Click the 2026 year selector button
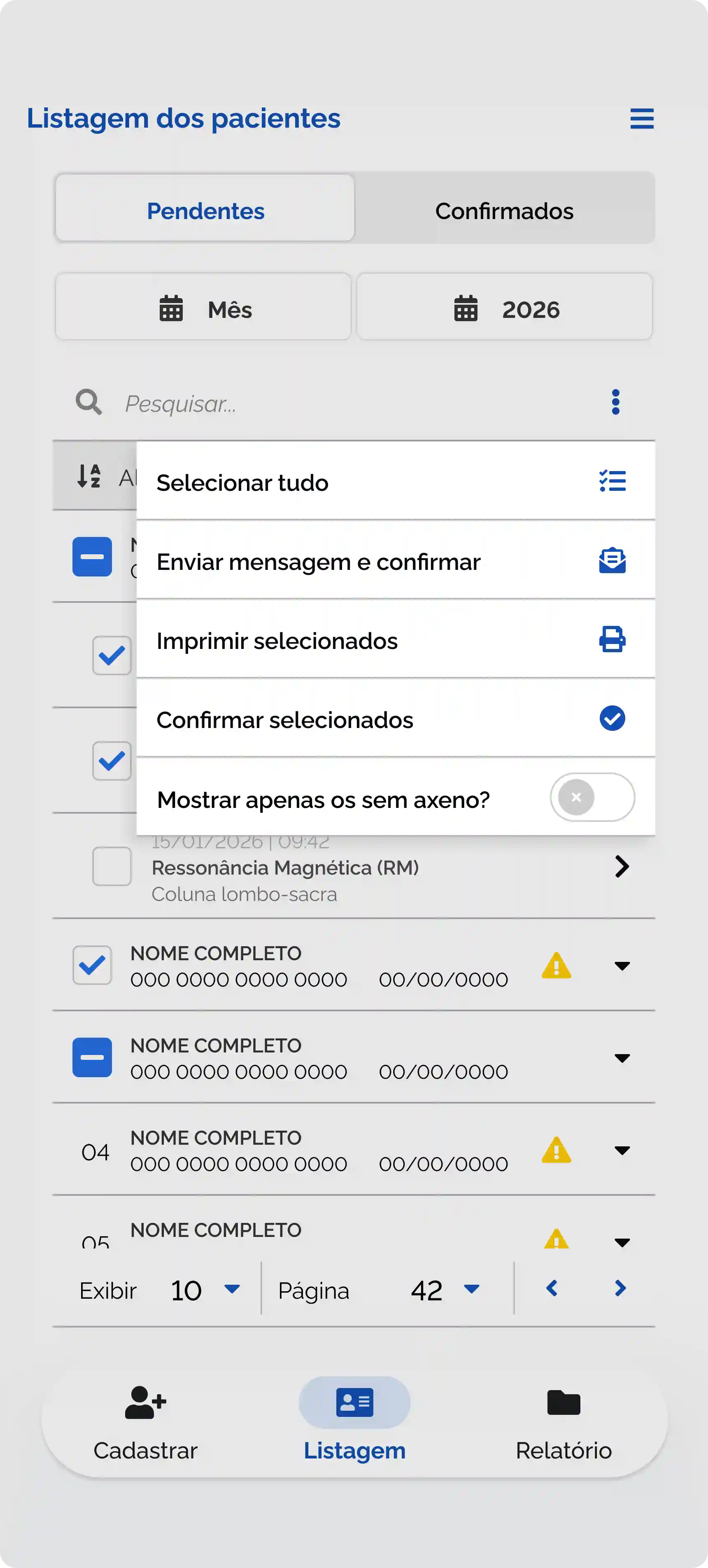This screenshot has height=1568, width=708. [x=504, y=308]
